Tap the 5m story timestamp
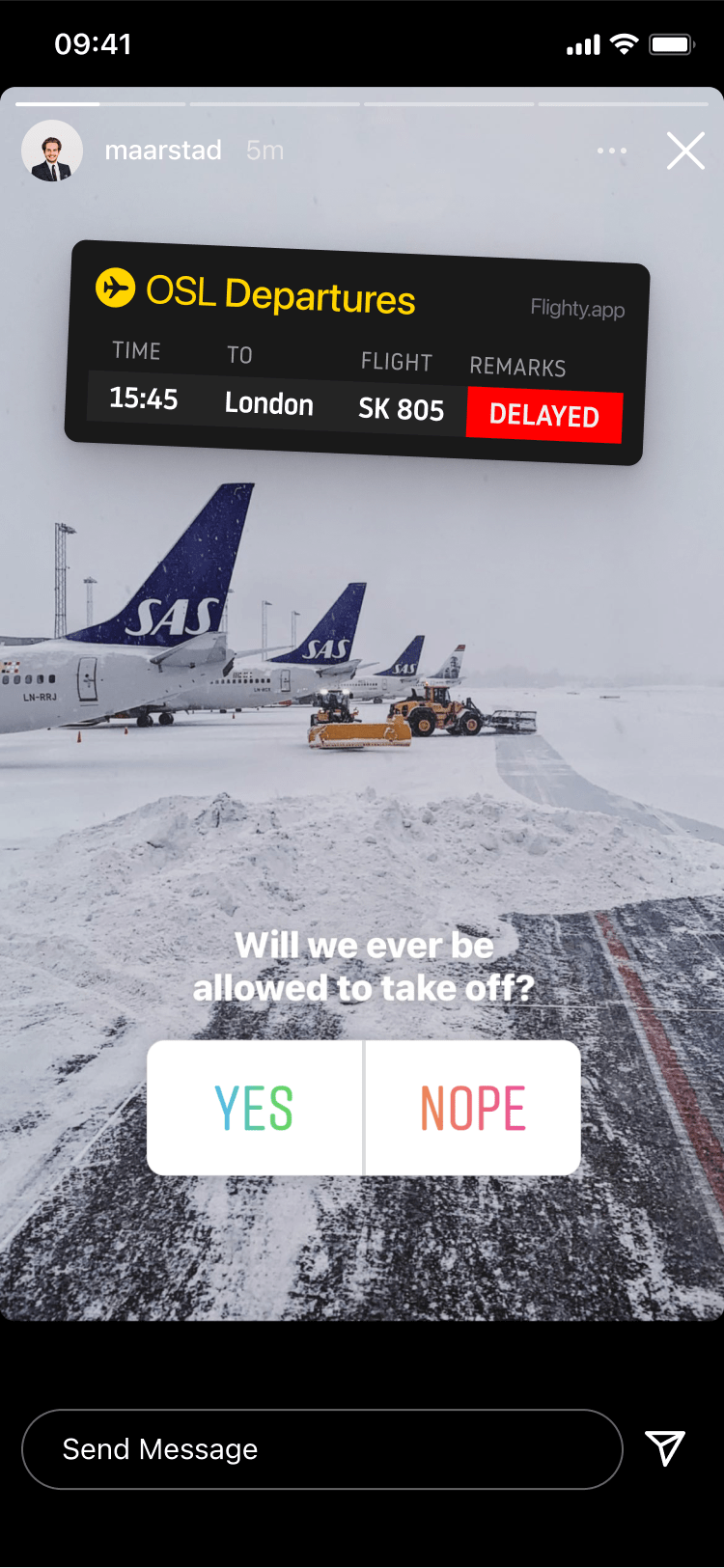Image resolution: width=724 pixels, height=1568 pixels. tap(264, 150)
